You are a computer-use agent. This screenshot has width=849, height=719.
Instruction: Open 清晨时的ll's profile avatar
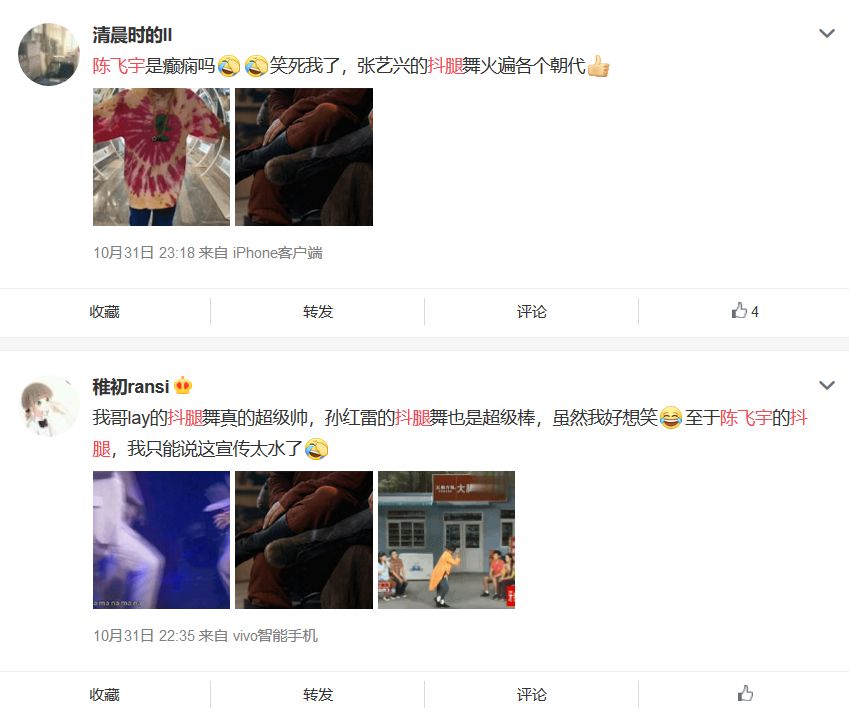(x=49, y=54)
